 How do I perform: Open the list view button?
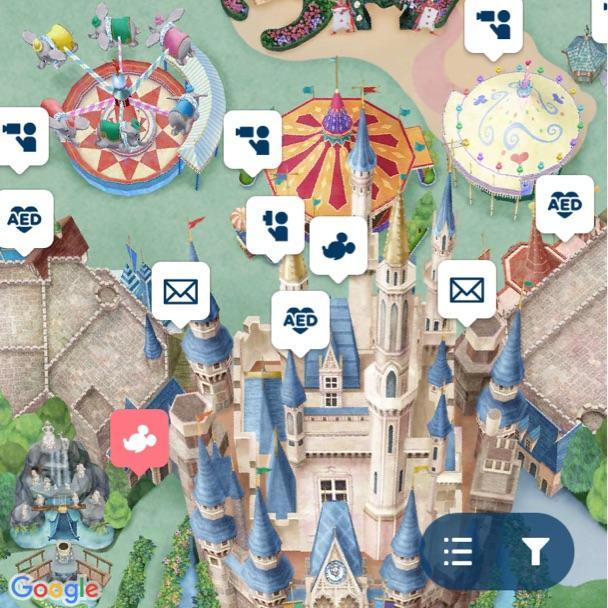(x=458, y=551)
